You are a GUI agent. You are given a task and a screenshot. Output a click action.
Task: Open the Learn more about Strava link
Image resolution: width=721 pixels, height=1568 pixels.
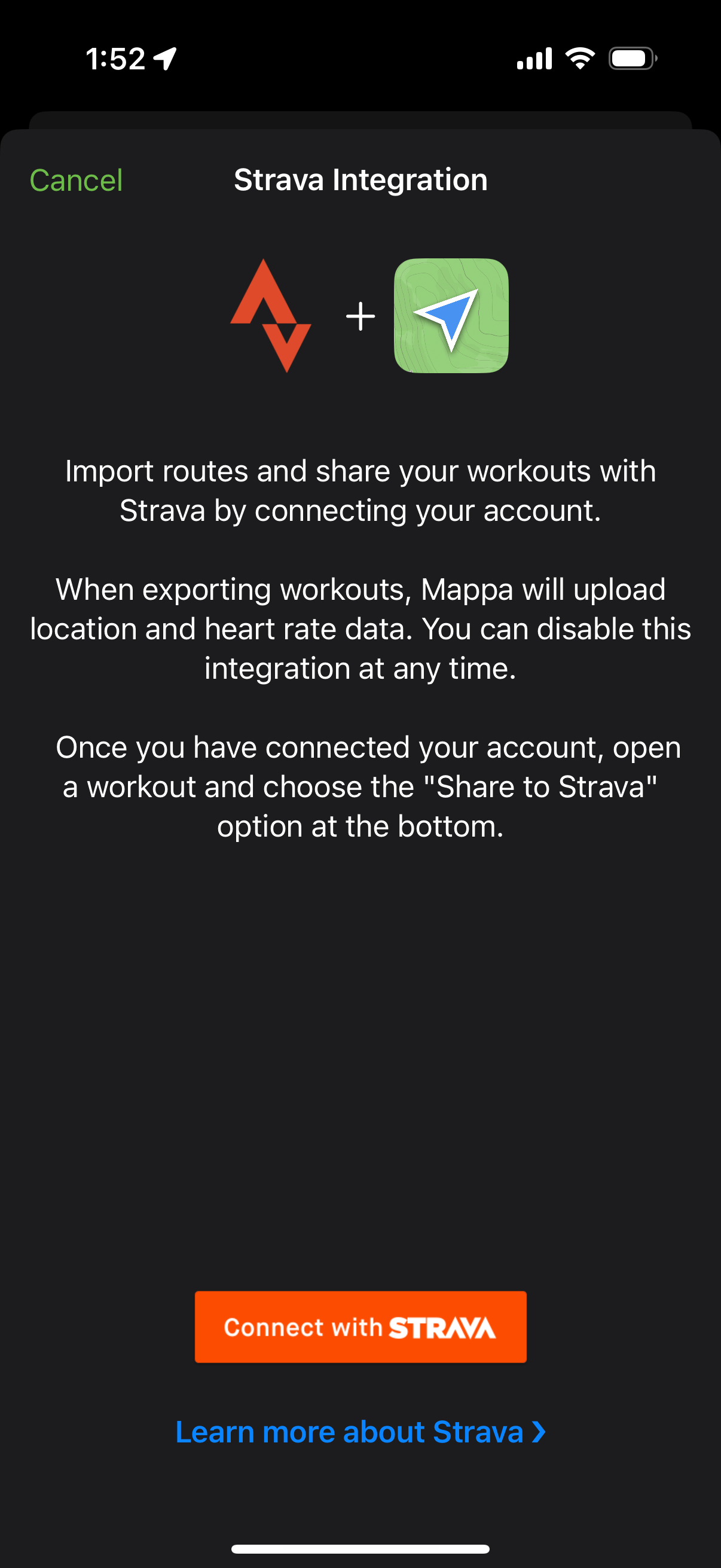click(x=360, y=1432)
